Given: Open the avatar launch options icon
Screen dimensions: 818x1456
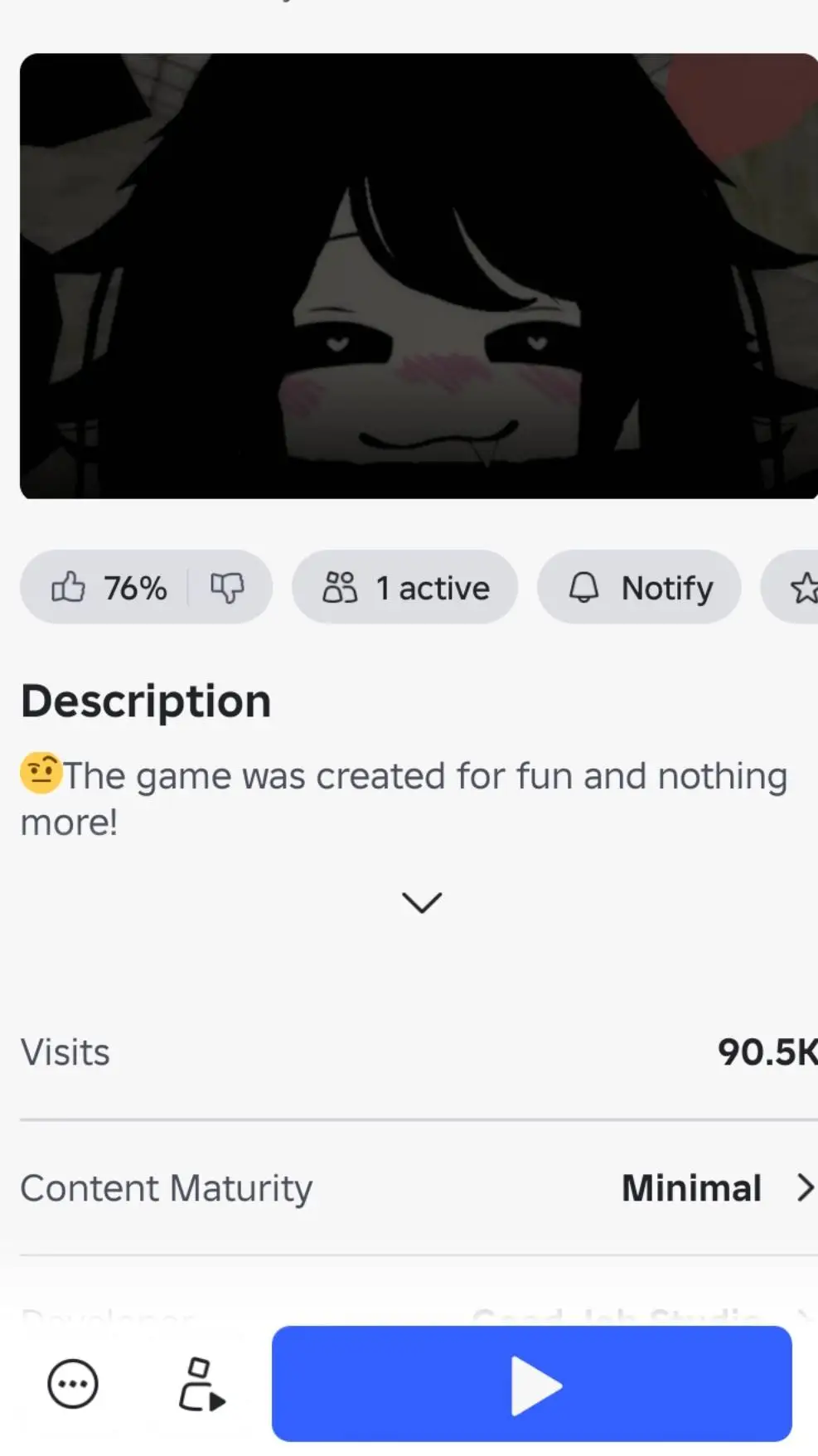Looking at the screenshot, I should click(201, 1384).
